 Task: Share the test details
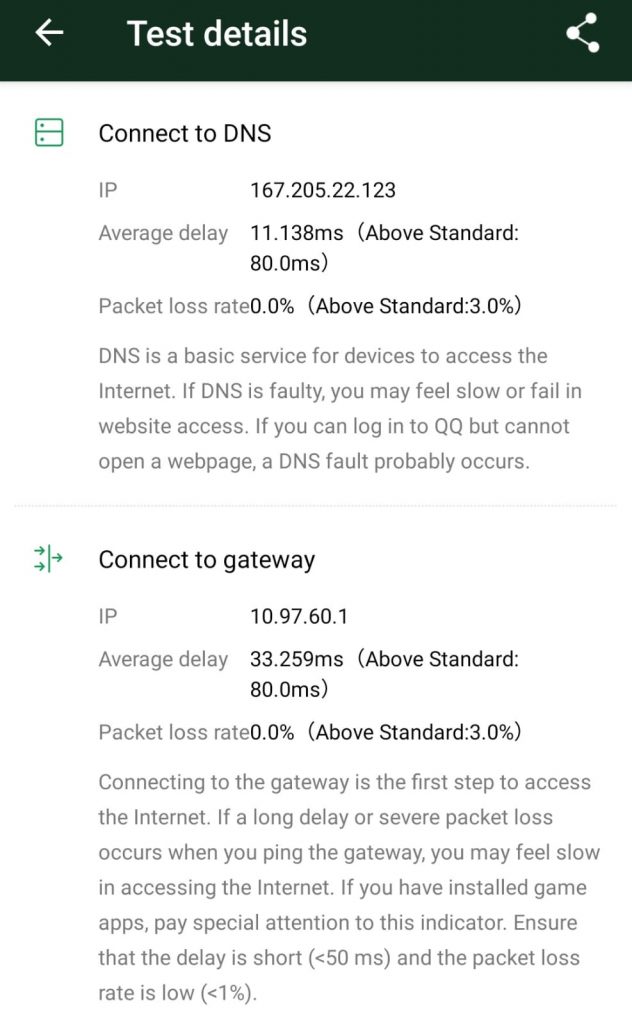click(582, 33)
